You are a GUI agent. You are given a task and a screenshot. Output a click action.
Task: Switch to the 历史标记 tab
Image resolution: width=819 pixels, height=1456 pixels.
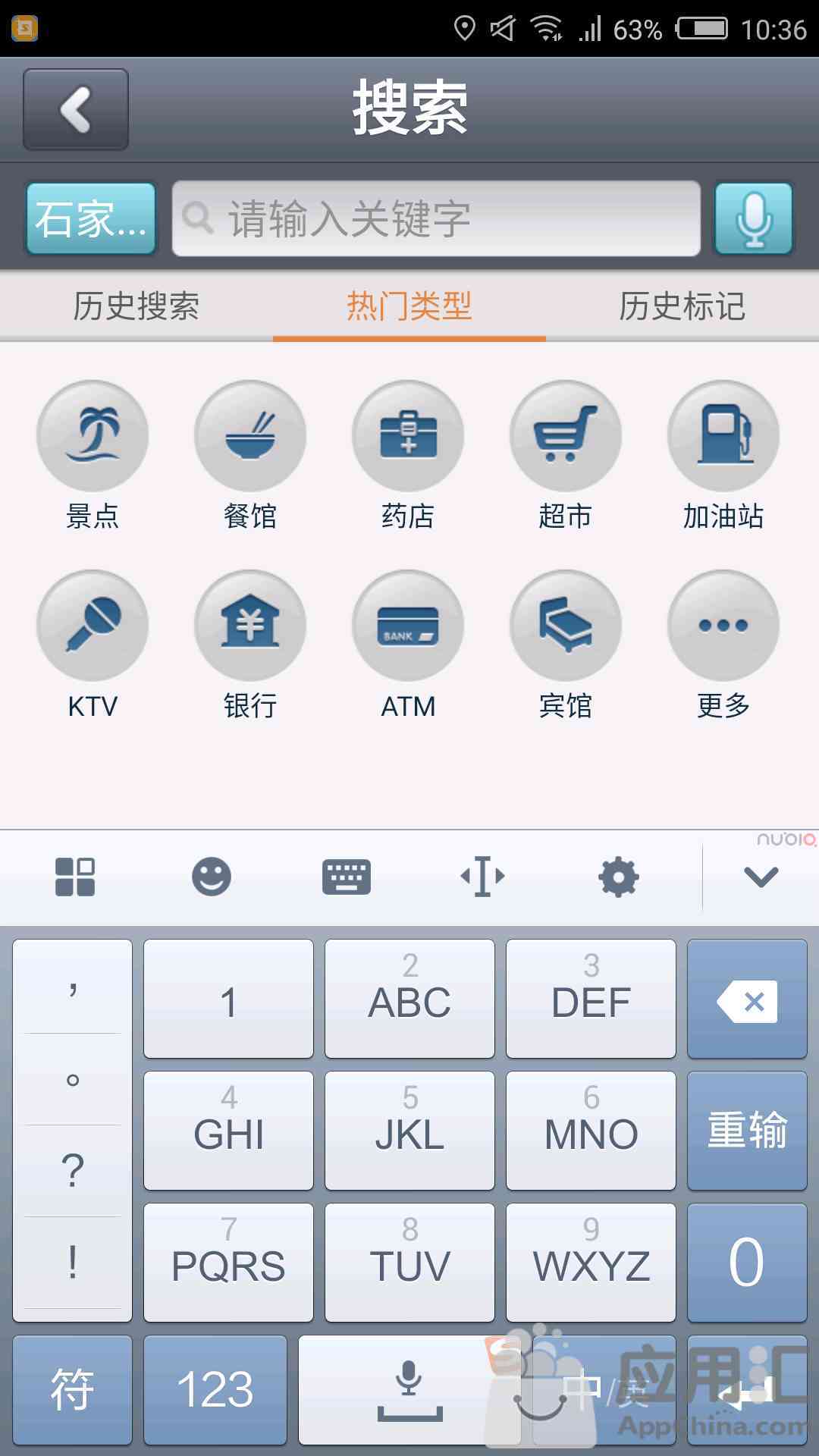coord(682,306)
